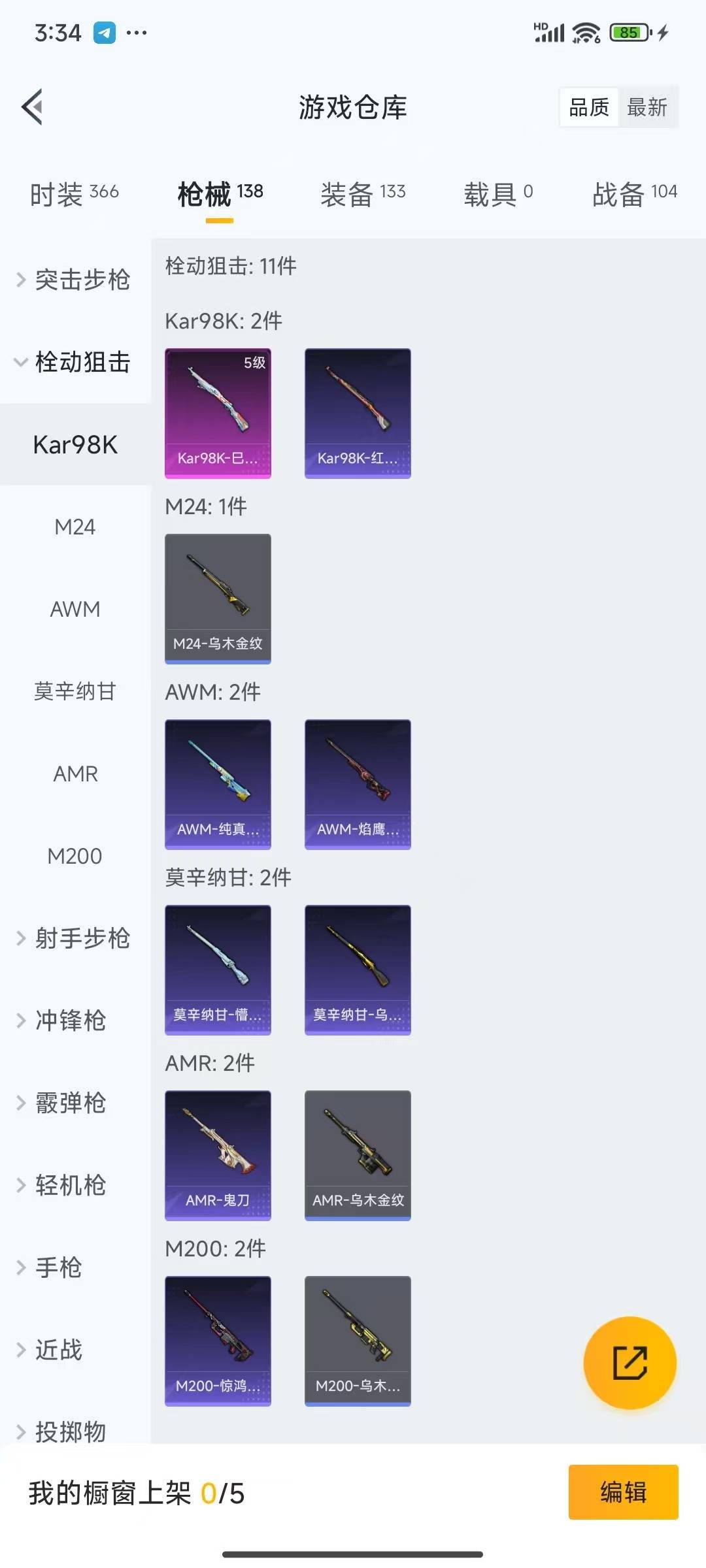The height and width of the screenshot is (1568, 706).
Task: Collapse the 栓动狙击 category
Action: coord(75,362)
